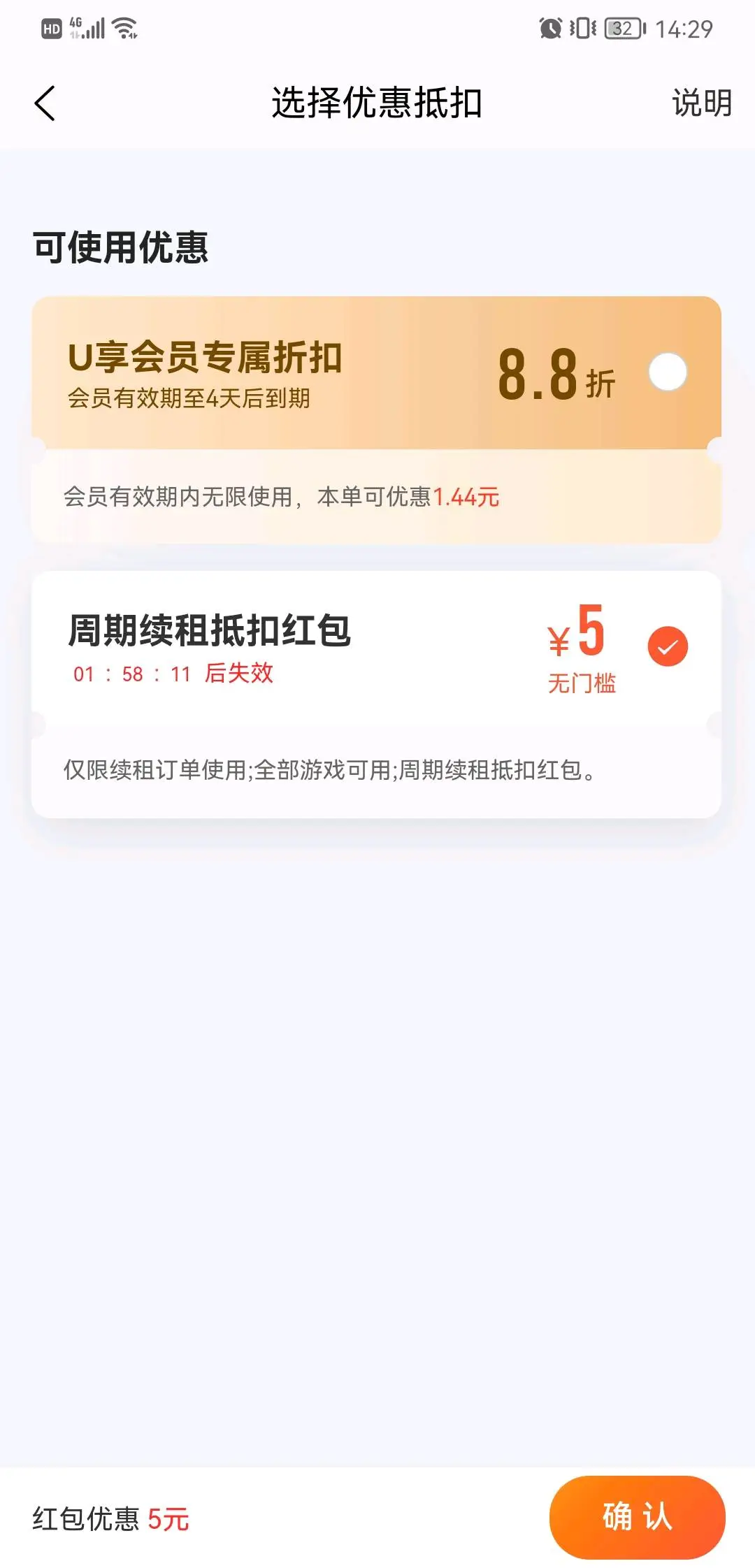Screen dimensions: 755x1568
Task: Open the 说明 explanation
Action: coord(701,103)
